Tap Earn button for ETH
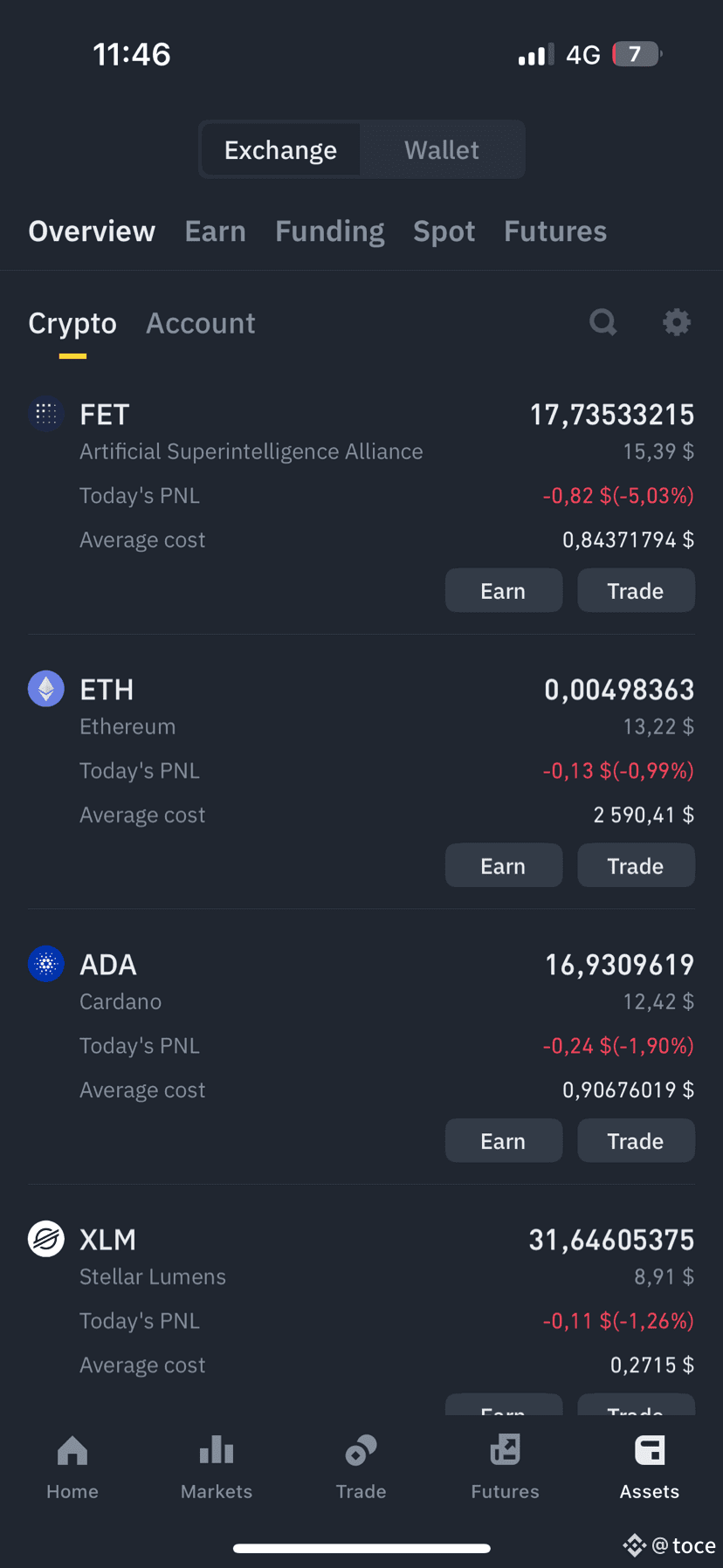This screenshot has width=723, height=1568. [x=504, y=865]
